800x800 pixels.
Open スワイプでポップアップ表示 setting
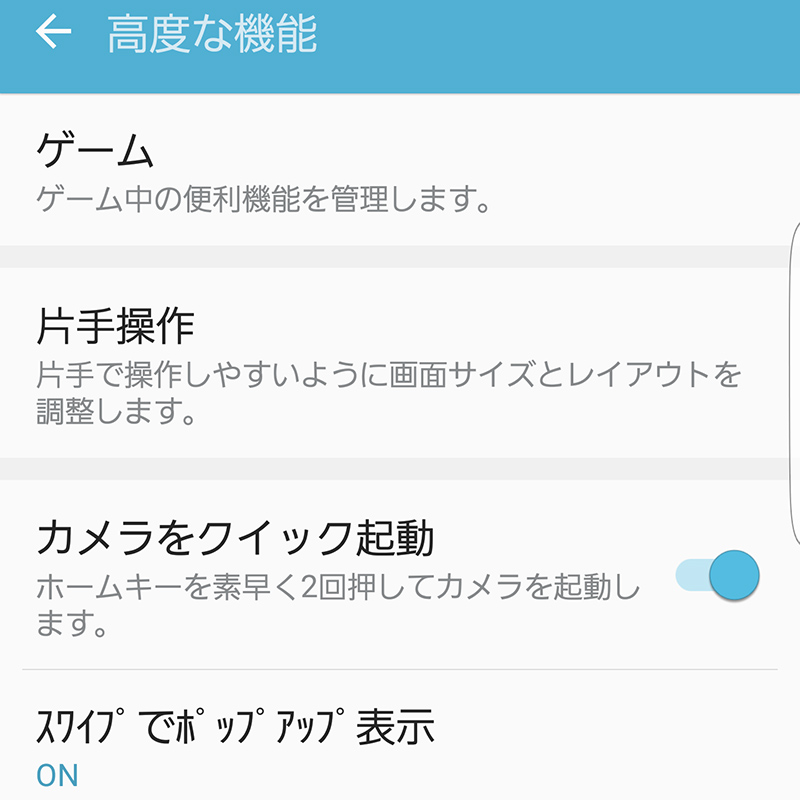click(x=400, y=745)
